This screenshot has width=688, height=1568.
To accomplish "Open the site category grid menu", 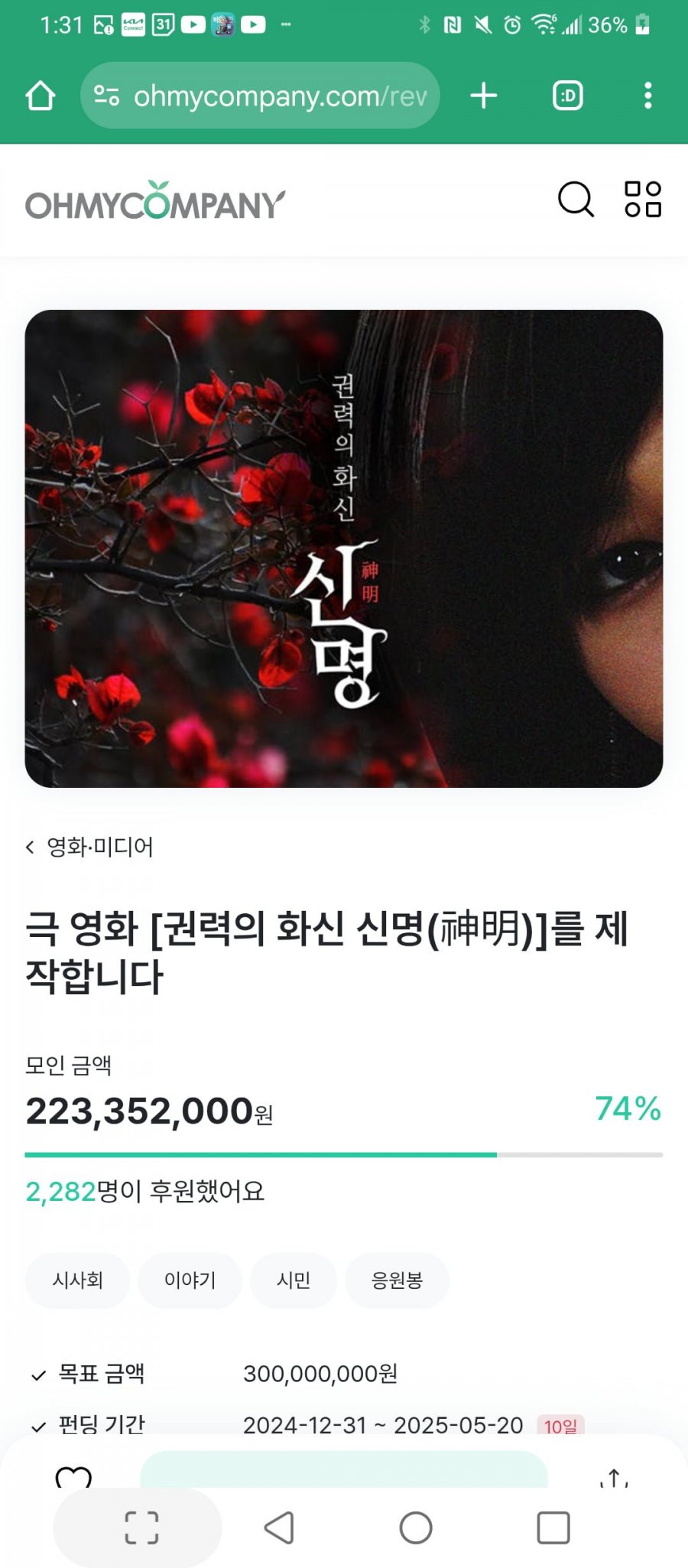I will 642,200.
